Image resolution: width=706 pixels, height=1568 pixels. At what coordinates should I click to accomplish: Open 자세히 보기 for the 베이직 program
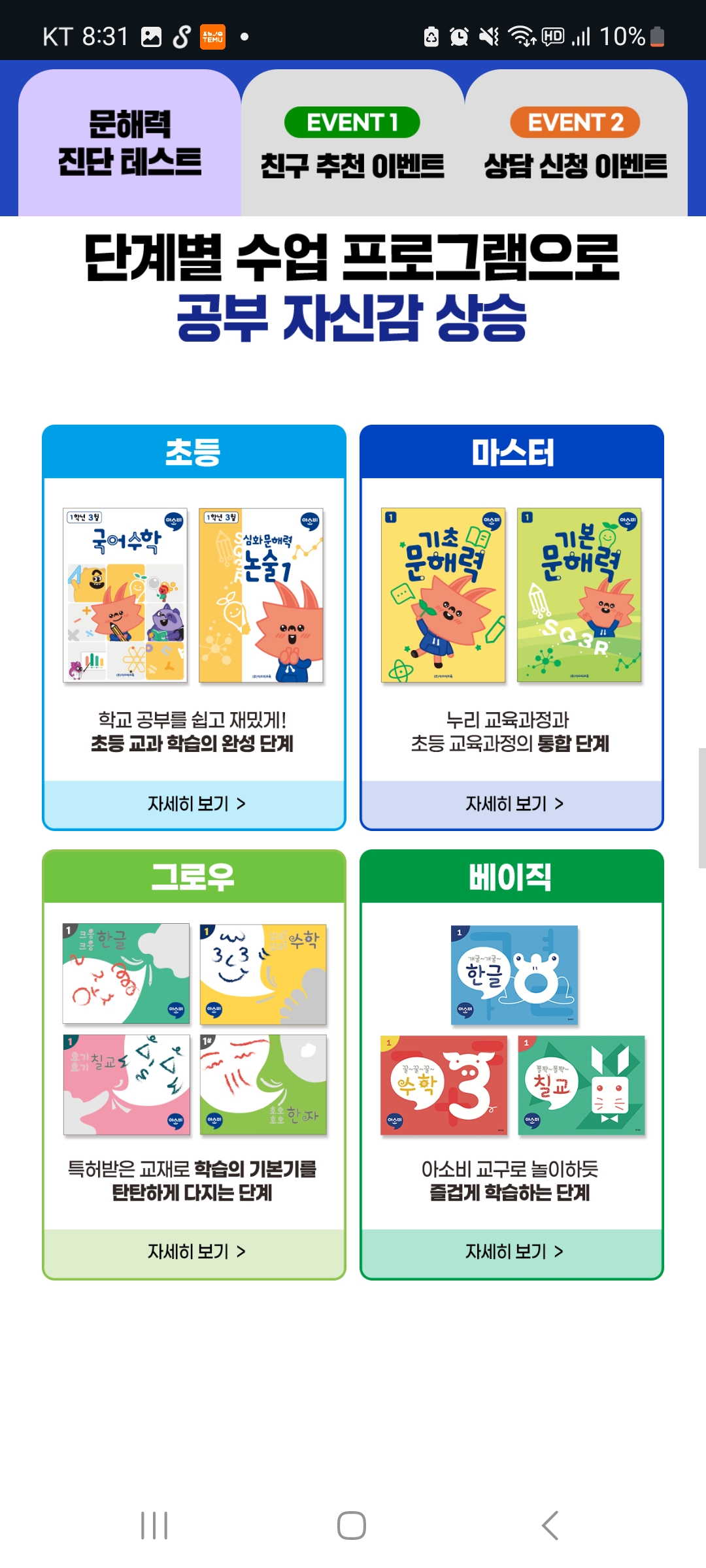click(512, 1251)
